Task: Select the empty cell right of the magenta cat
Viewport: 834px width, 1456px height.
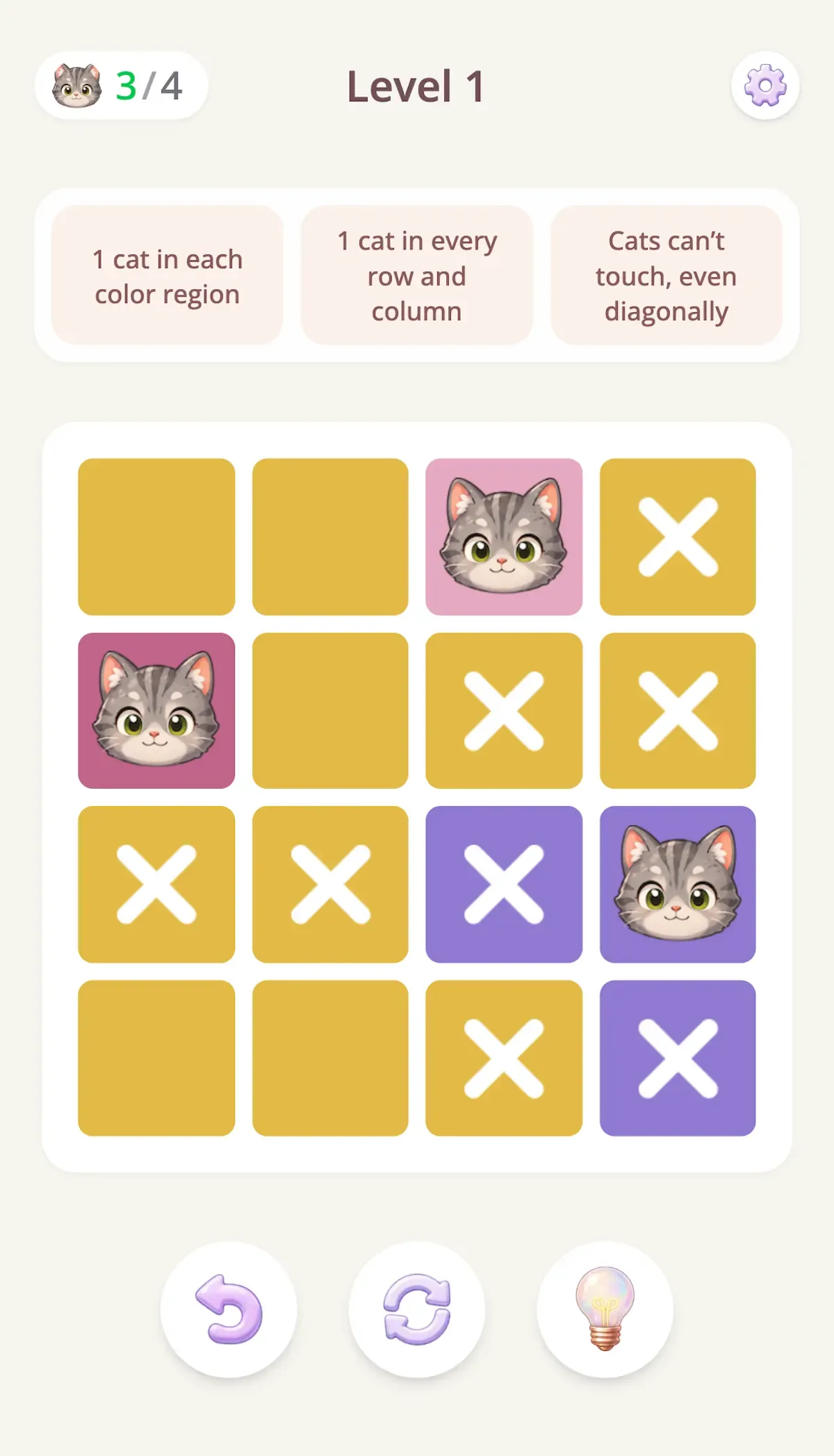Action: [330, 710]
